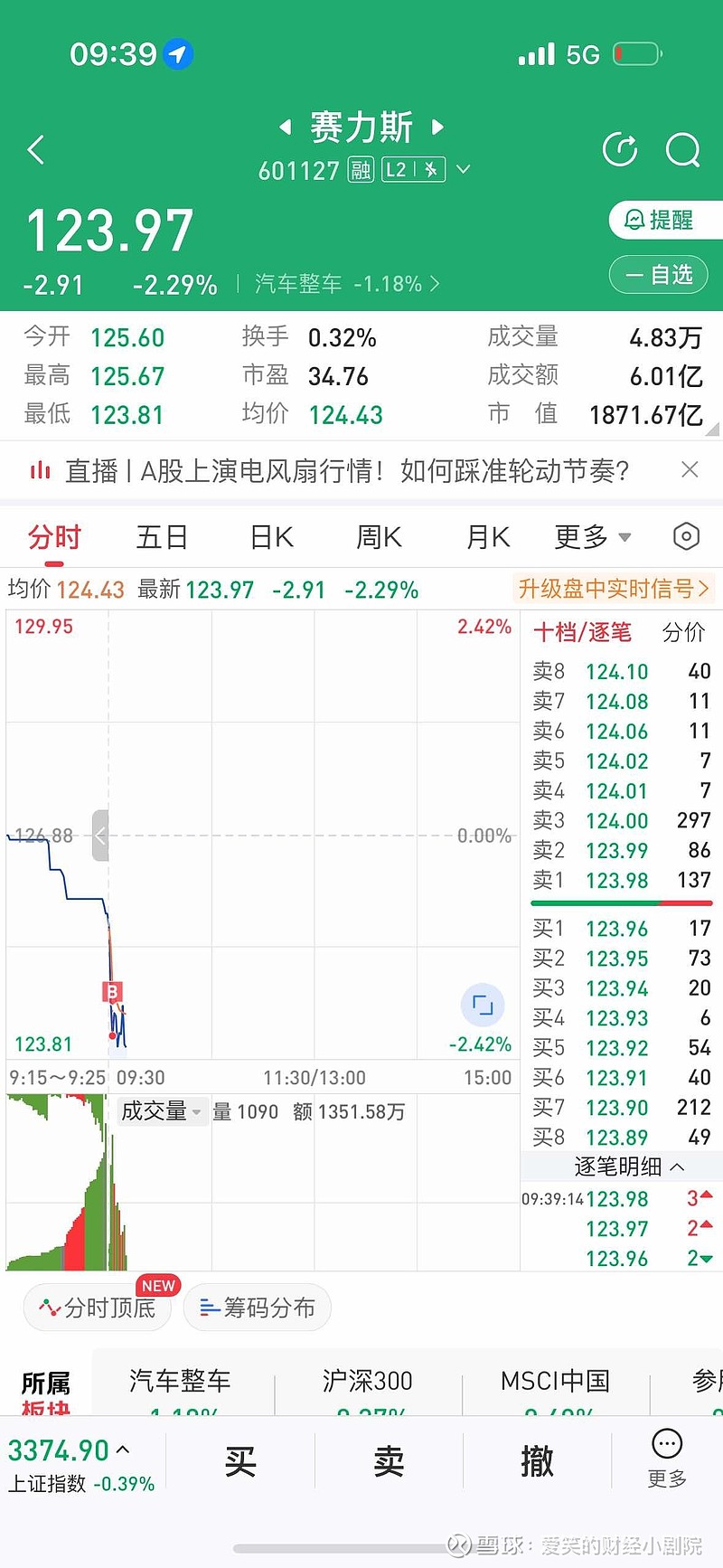Image resolution: width=723 pixels, height=1568 pixels.
Task: Switch to the 分价 tab
Action: point(683,632)
